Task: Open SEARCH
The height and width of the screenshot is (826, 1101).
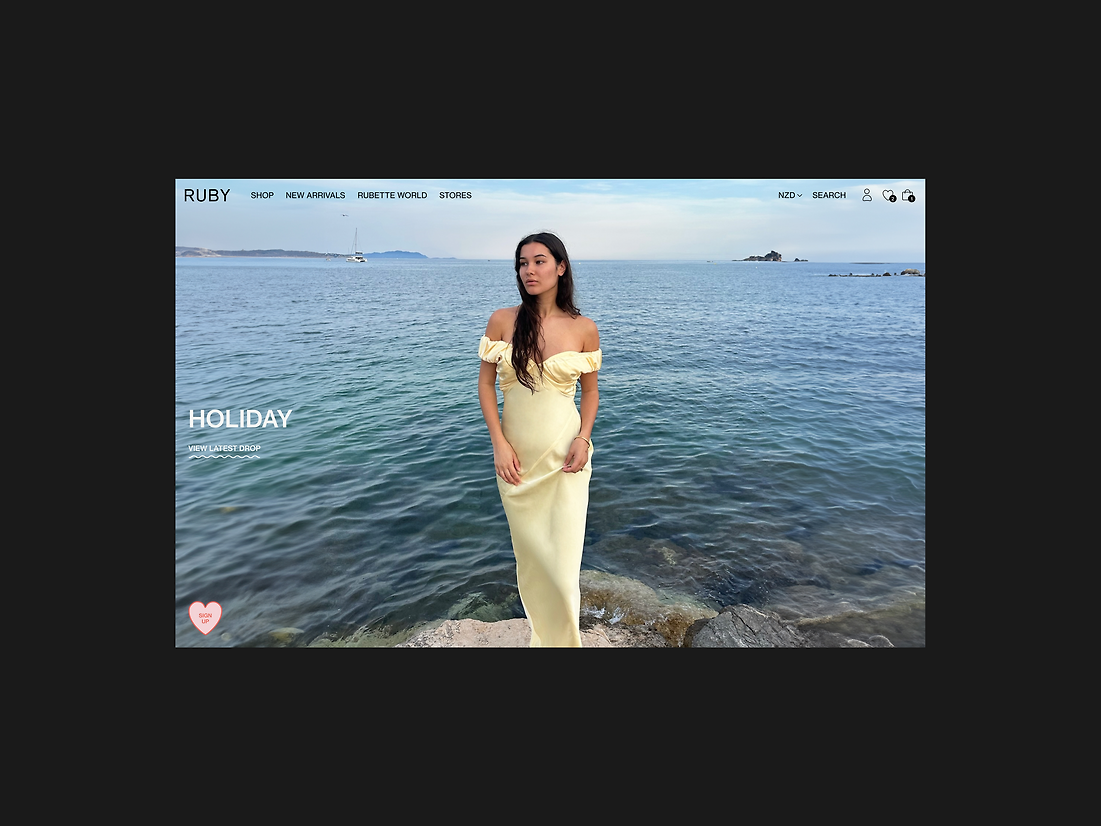Action: (x=828, y=196)
